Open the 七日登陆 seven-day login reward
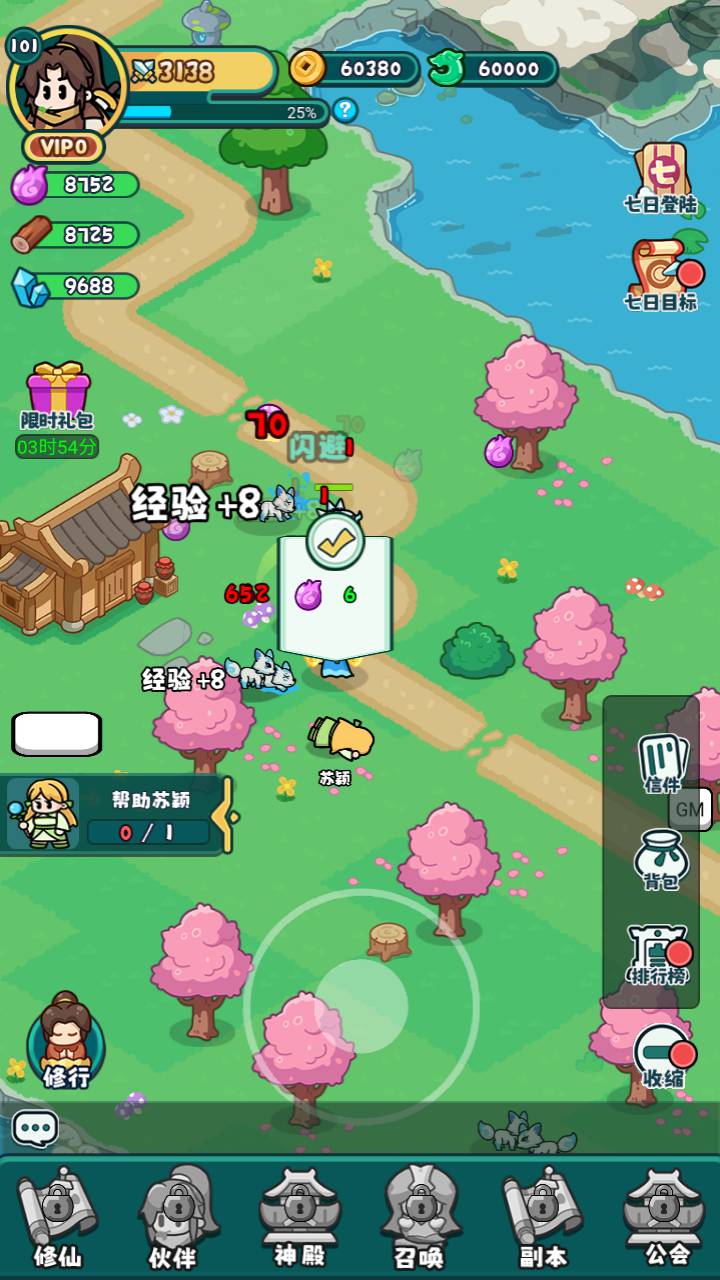 point(662,180)
